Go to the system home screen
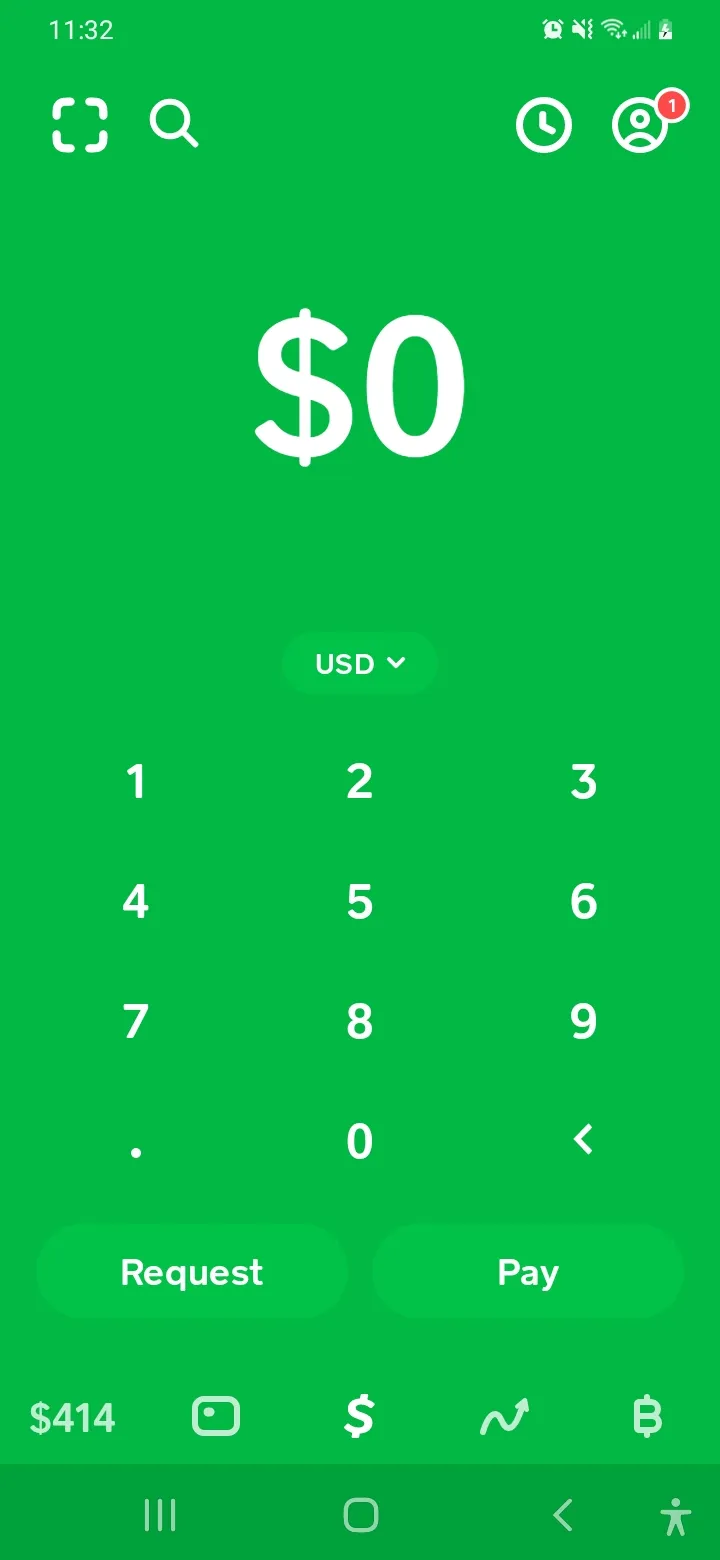 (x=361, y=1515)
